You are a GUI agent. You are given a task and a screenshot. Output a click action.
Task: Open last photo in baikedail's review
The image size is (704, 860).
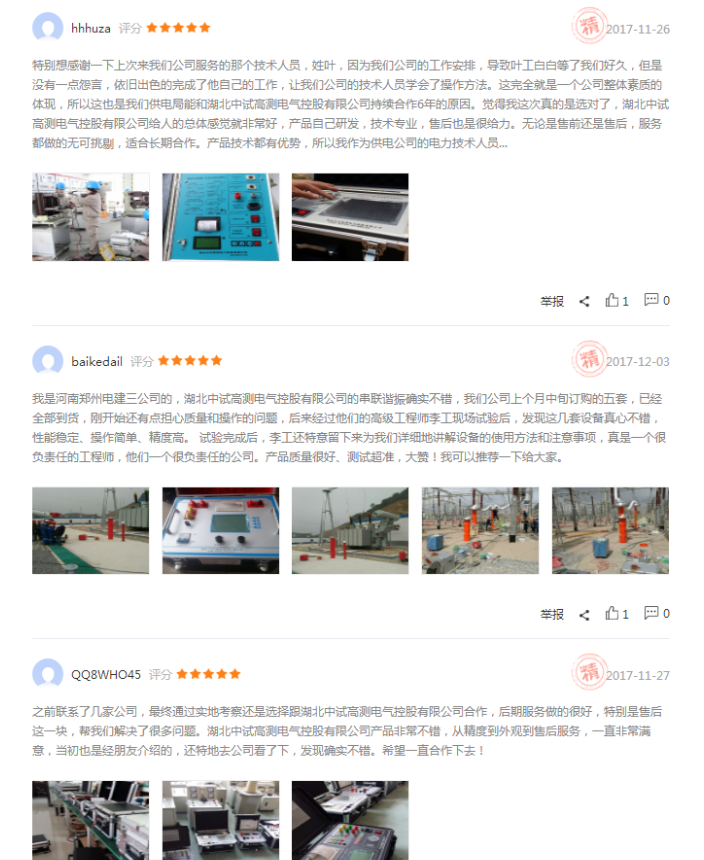610,530
